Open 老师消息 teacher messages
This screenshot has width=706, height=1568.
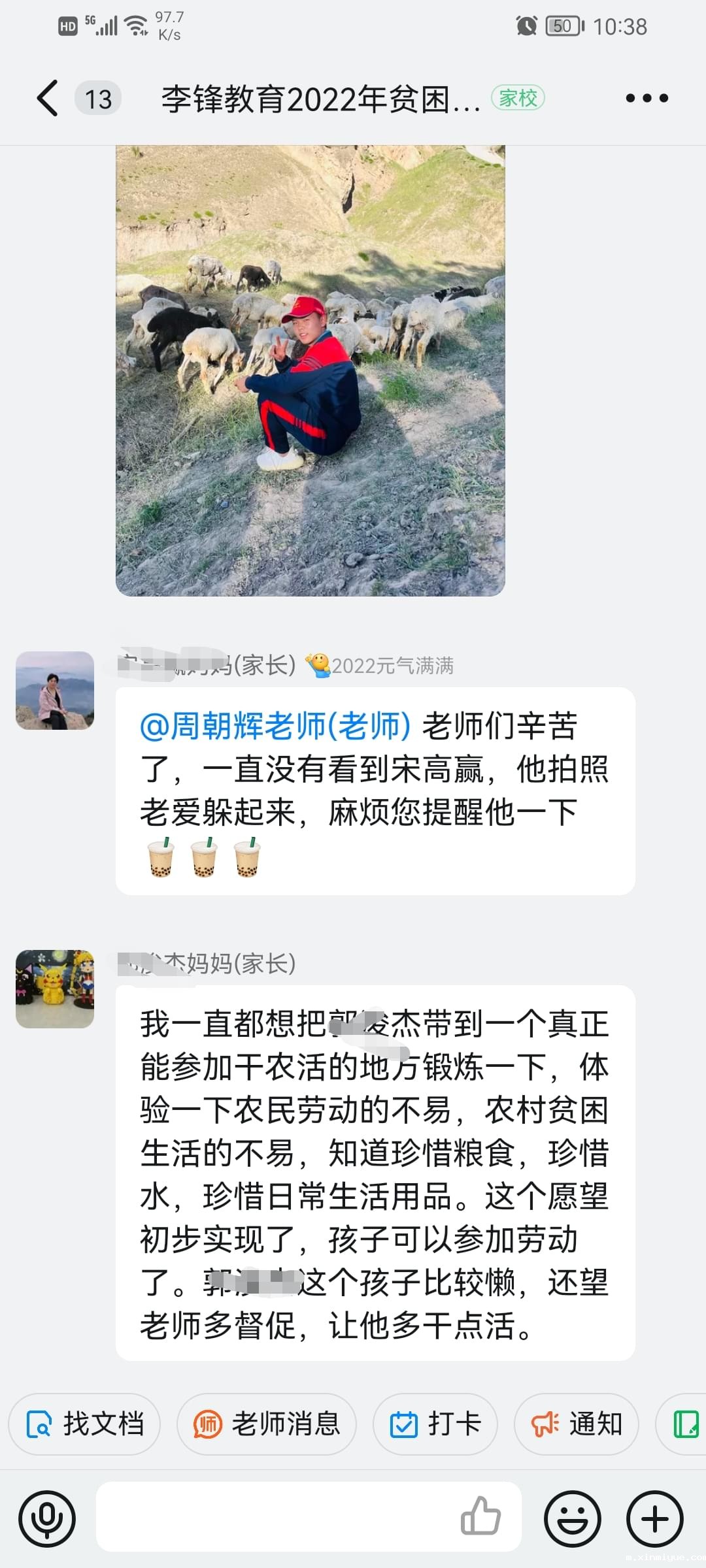(x=267, y=1424)
